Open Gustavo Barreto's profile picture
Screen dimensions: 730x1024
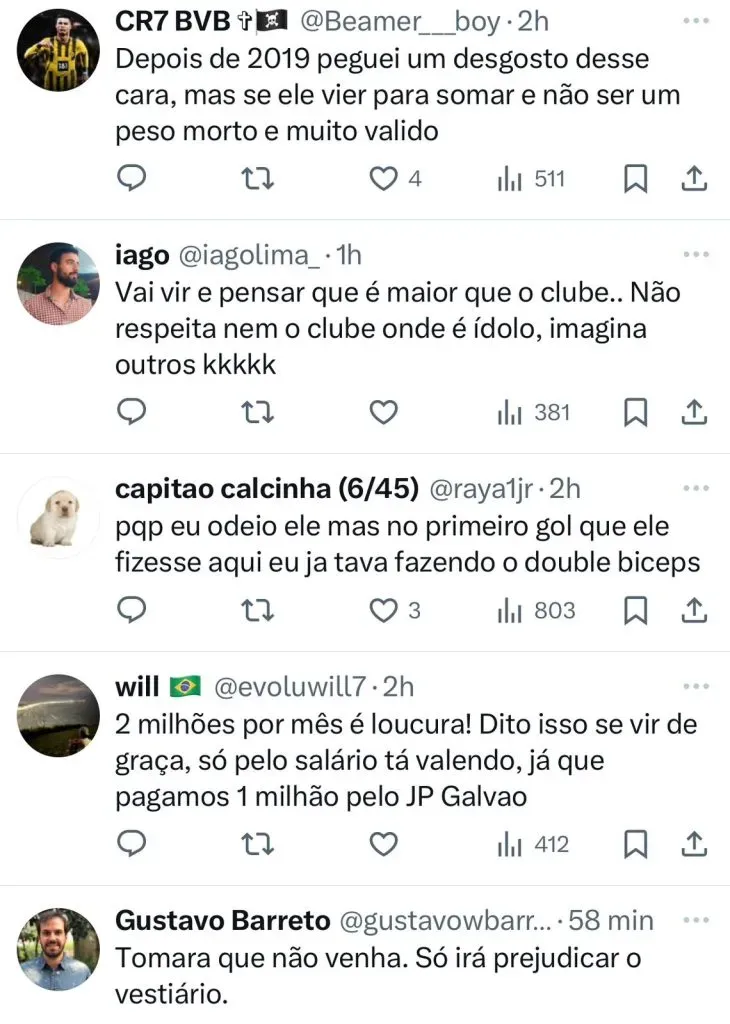point(59,949)
